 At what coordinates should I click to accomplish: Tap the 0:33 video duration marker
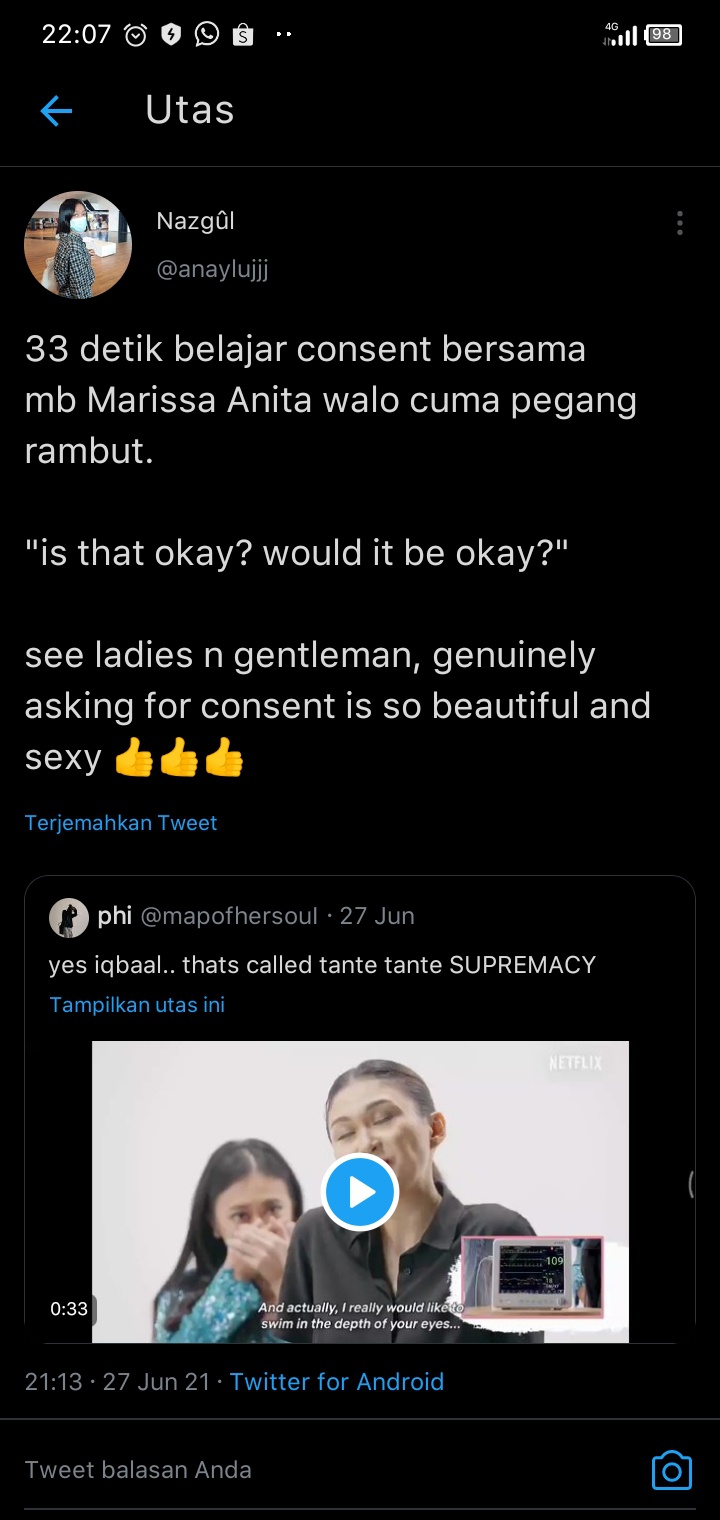70,1308
